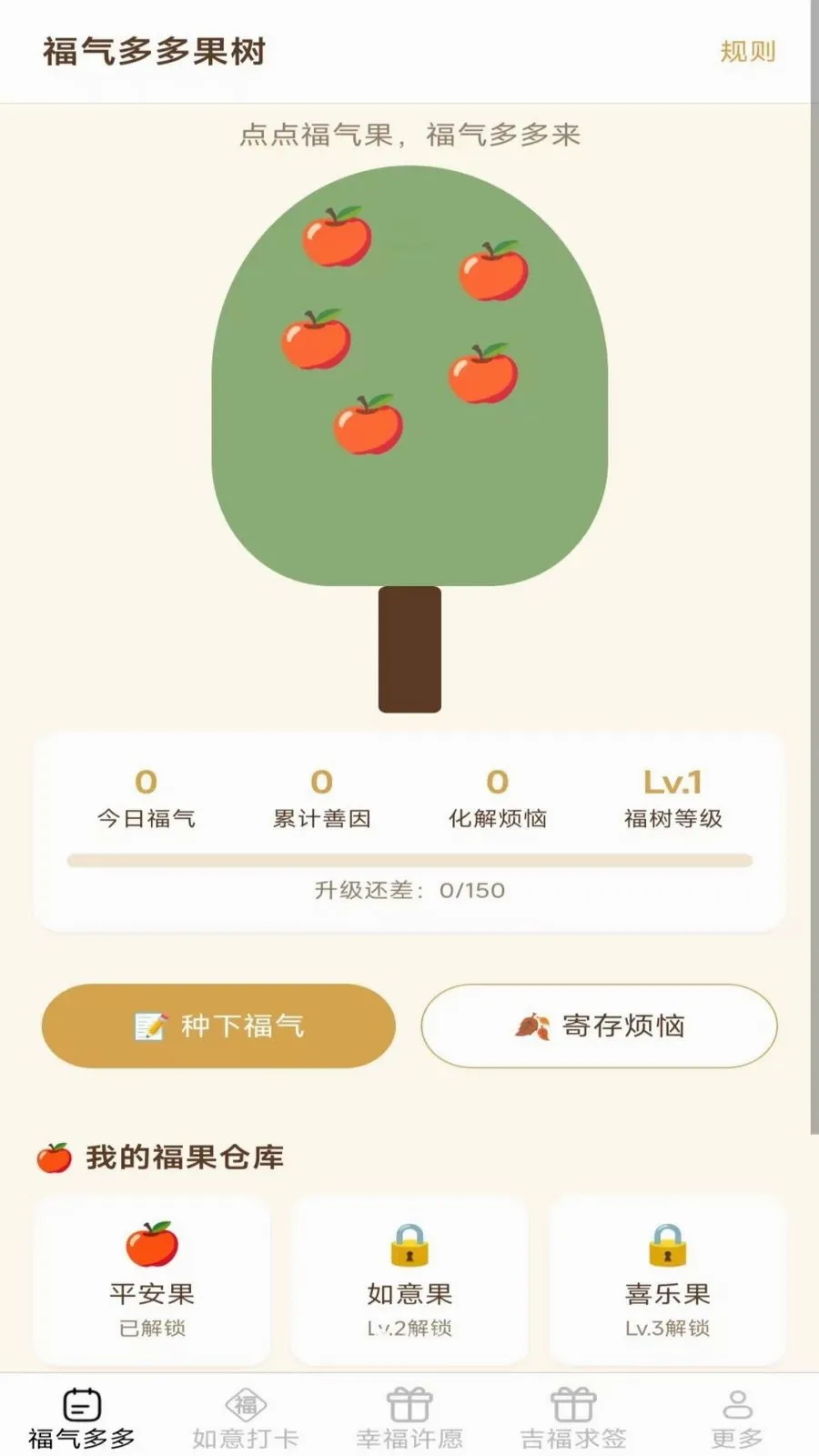819x1456 pixels.
Task: Select the locked 喜乐果 card
Action: coord(667,1280)
